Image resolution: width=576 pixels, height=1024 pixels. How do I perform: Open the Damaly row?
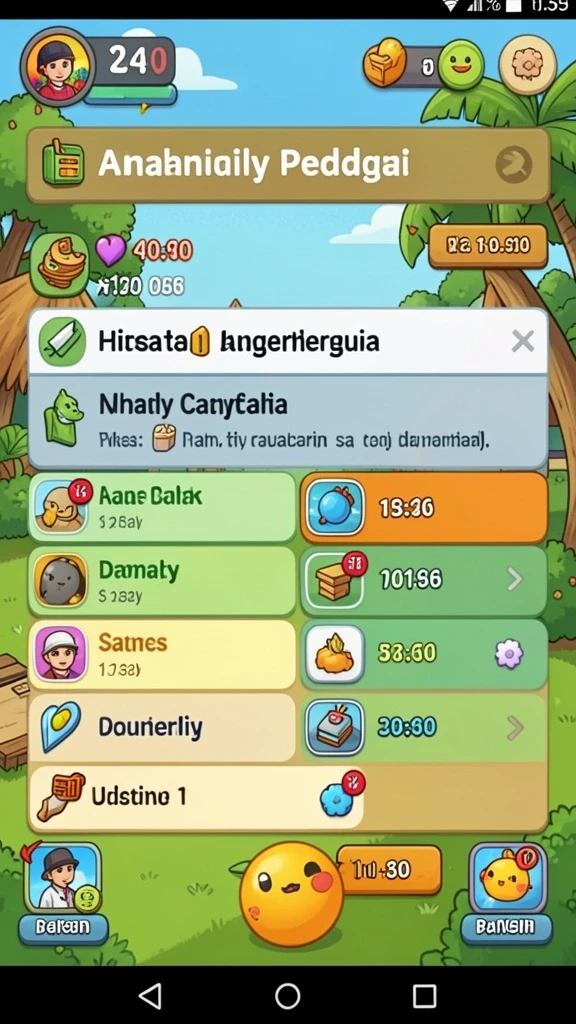coord(162,581)
